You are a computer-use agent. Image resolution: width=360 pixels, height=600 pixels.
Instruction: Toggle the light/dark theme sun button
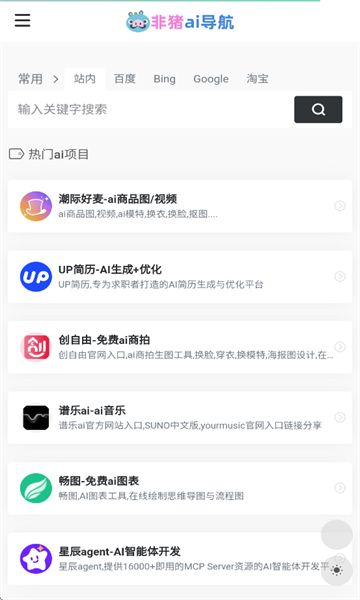click(x=337, y=570)
